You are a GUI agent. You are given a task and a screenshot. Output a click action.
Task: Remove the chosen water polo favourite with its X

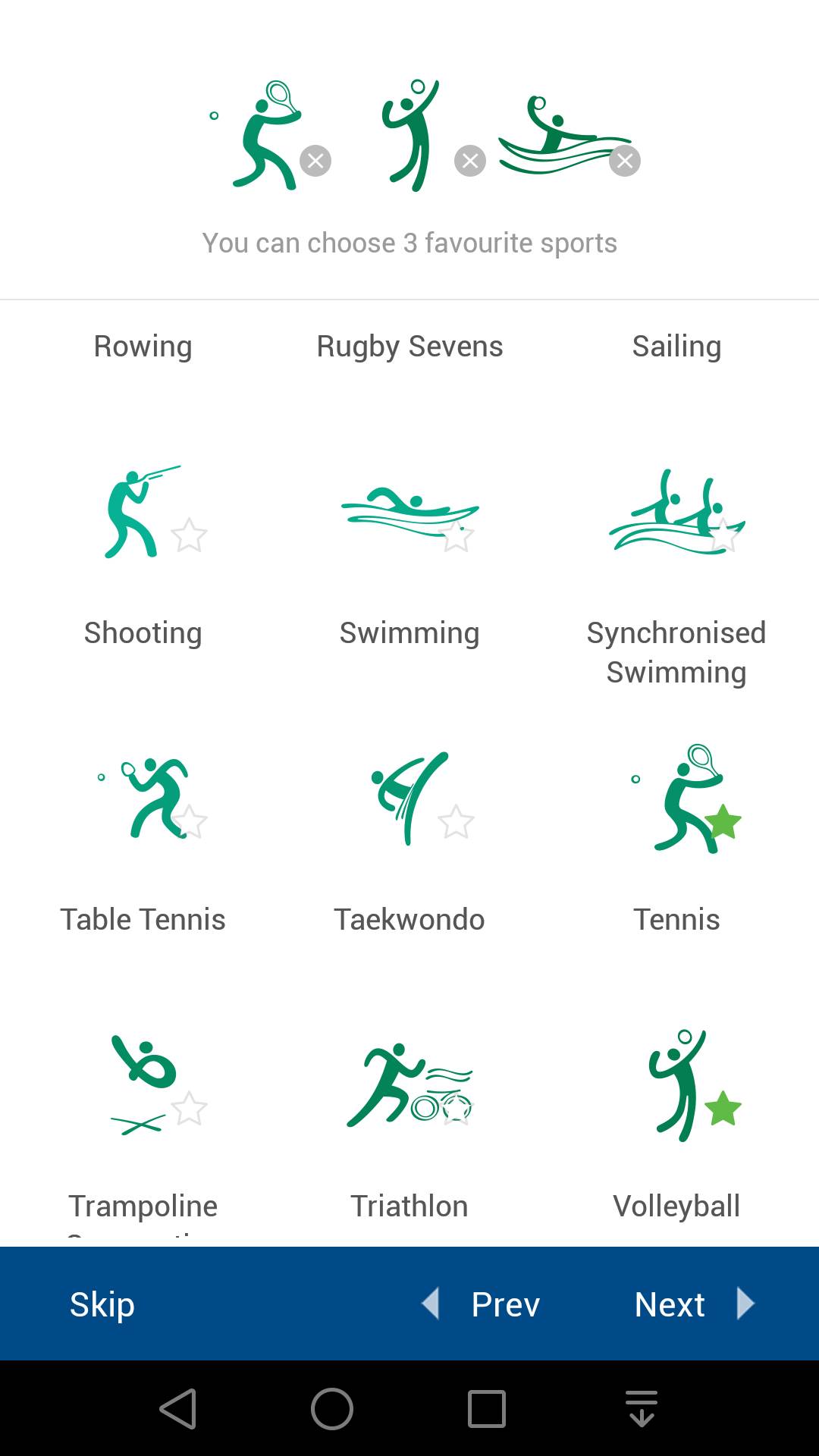click(x=625, y=161)
